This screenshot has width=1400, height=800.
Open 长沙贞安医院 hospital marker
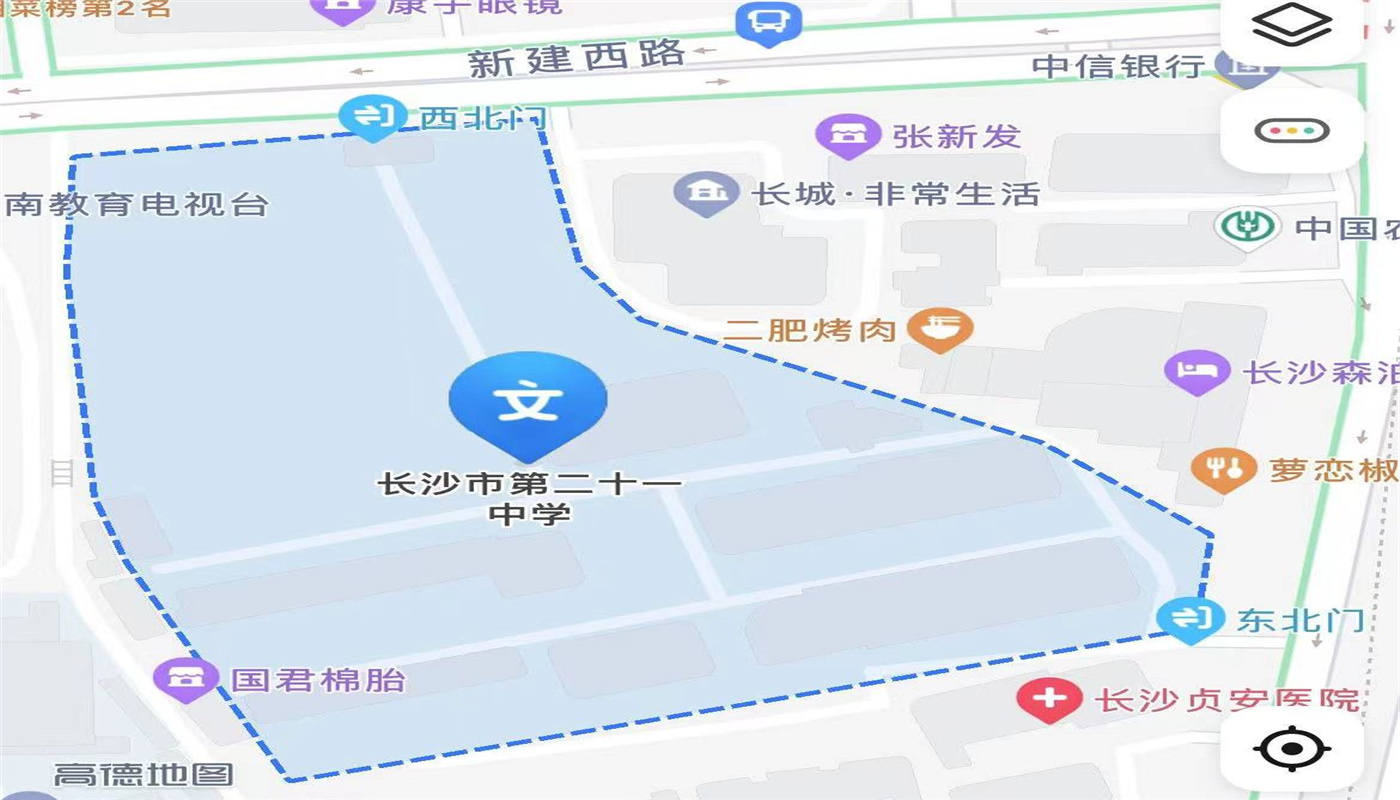[x=1048, y=699]
